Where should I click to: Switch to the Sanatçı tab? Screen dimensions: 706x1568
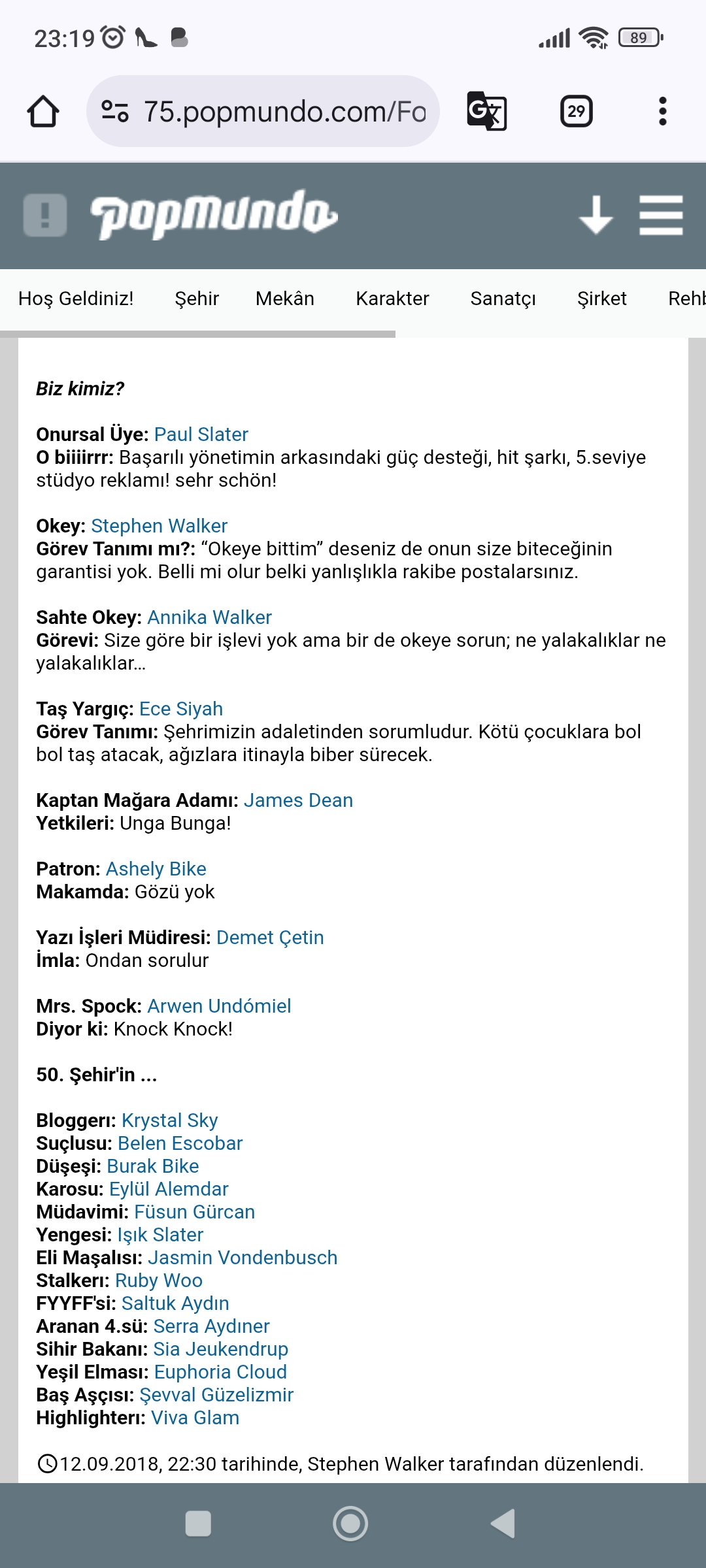[503, 299]
